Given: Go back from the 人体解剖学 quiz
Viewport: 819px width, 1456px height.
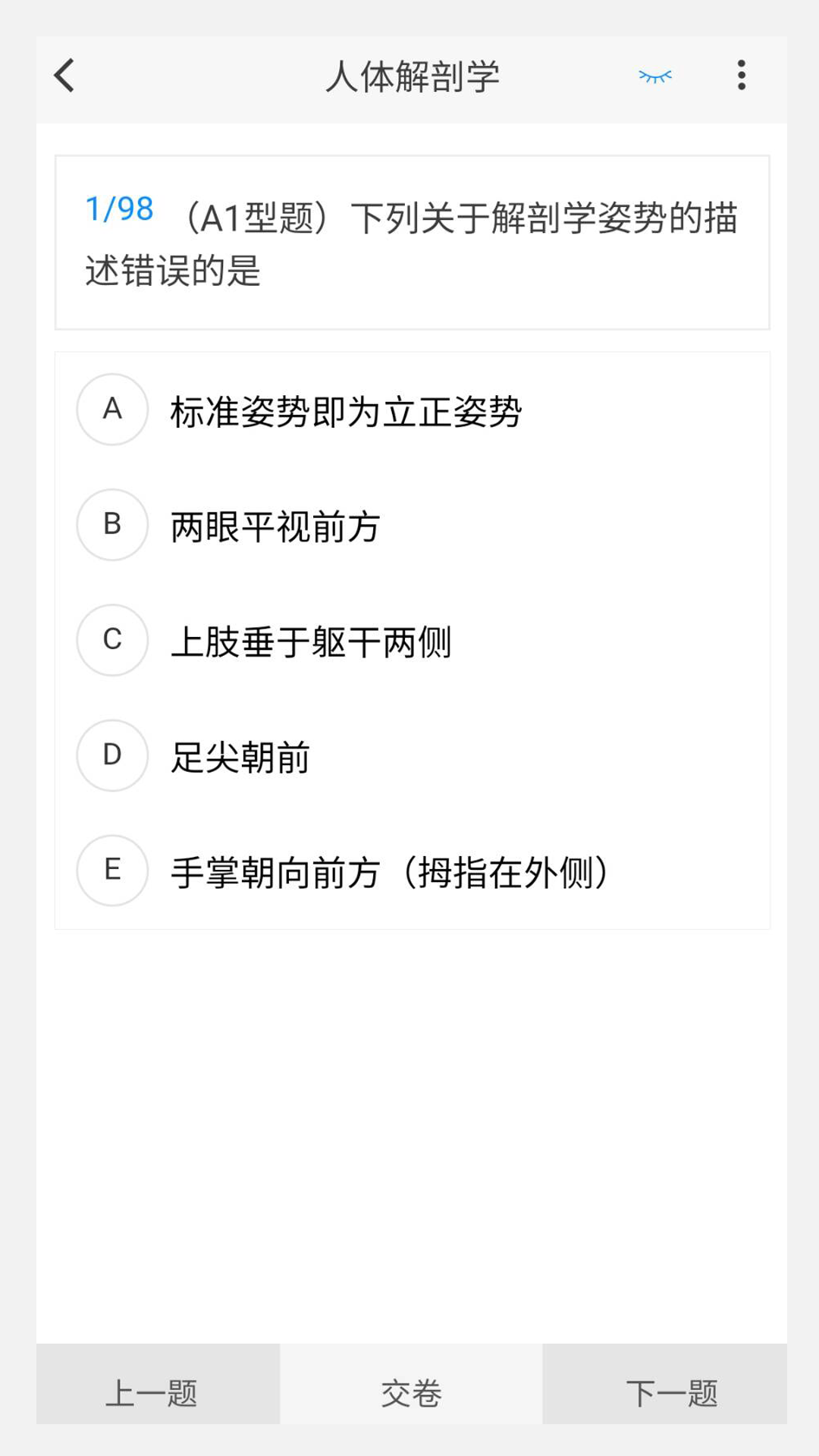Looking at the screenshot, I should coord(65,76).
